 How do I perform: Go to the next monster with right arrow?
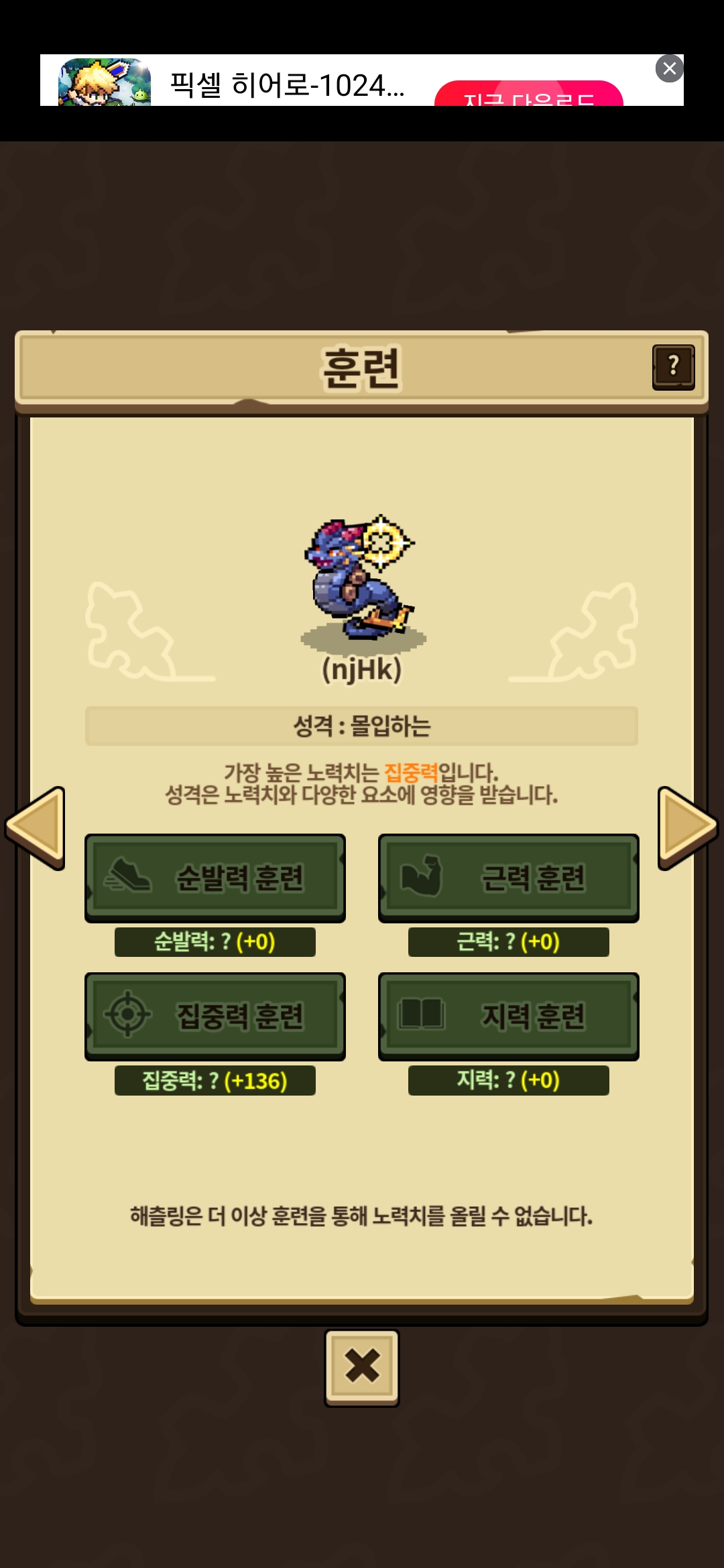coord(687,828)
